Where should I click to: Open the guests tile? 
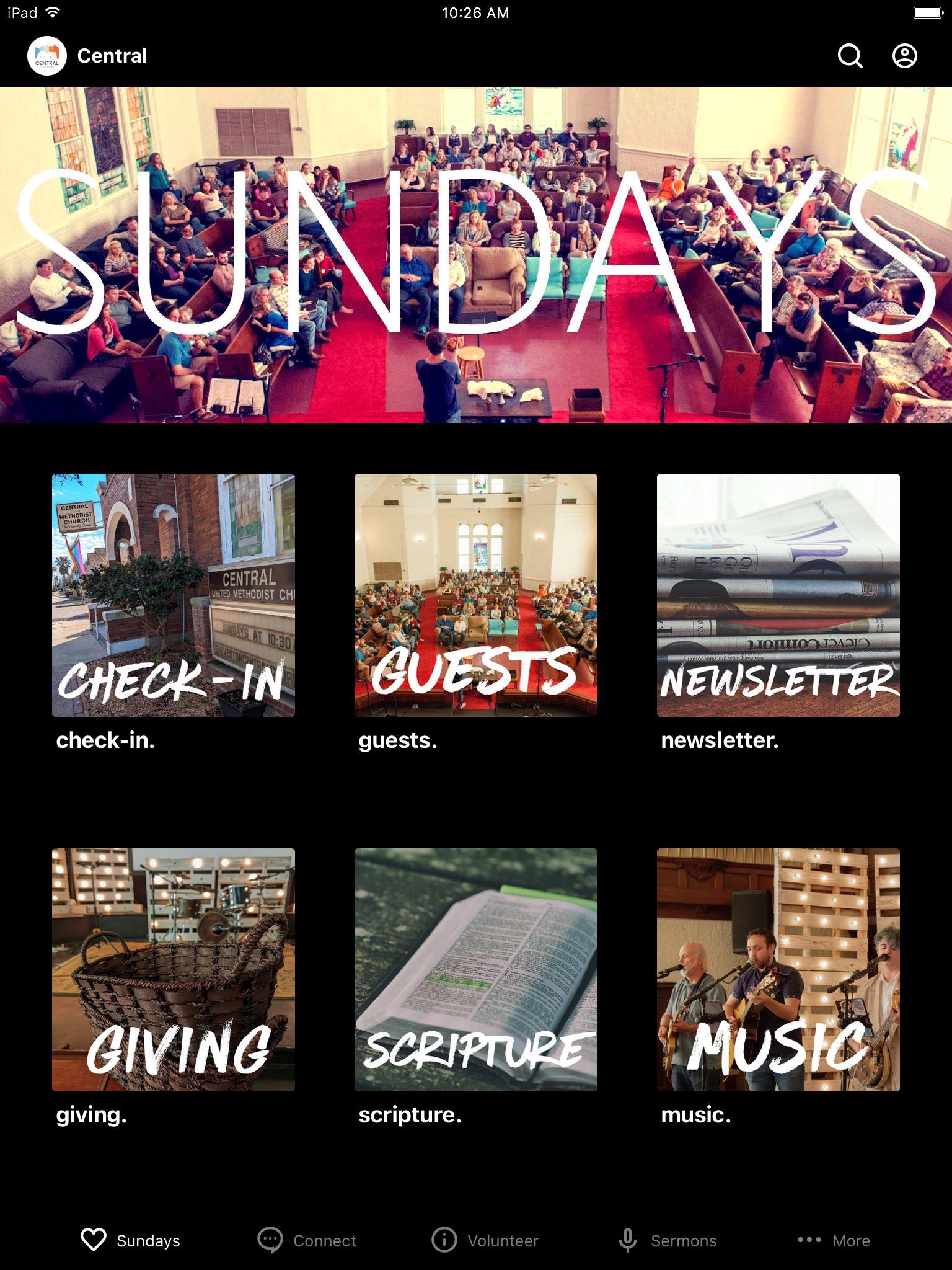pyautogui.click(x=476, y=595)
